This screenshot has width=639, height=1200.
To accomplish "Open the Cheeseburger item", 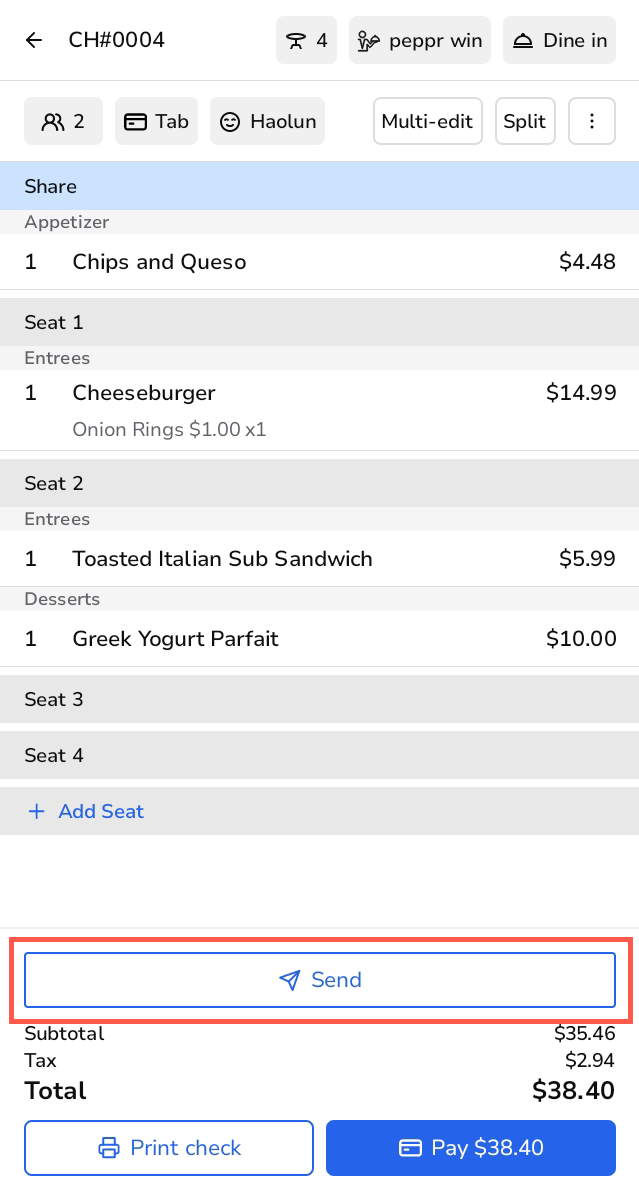I will (319, 393).
